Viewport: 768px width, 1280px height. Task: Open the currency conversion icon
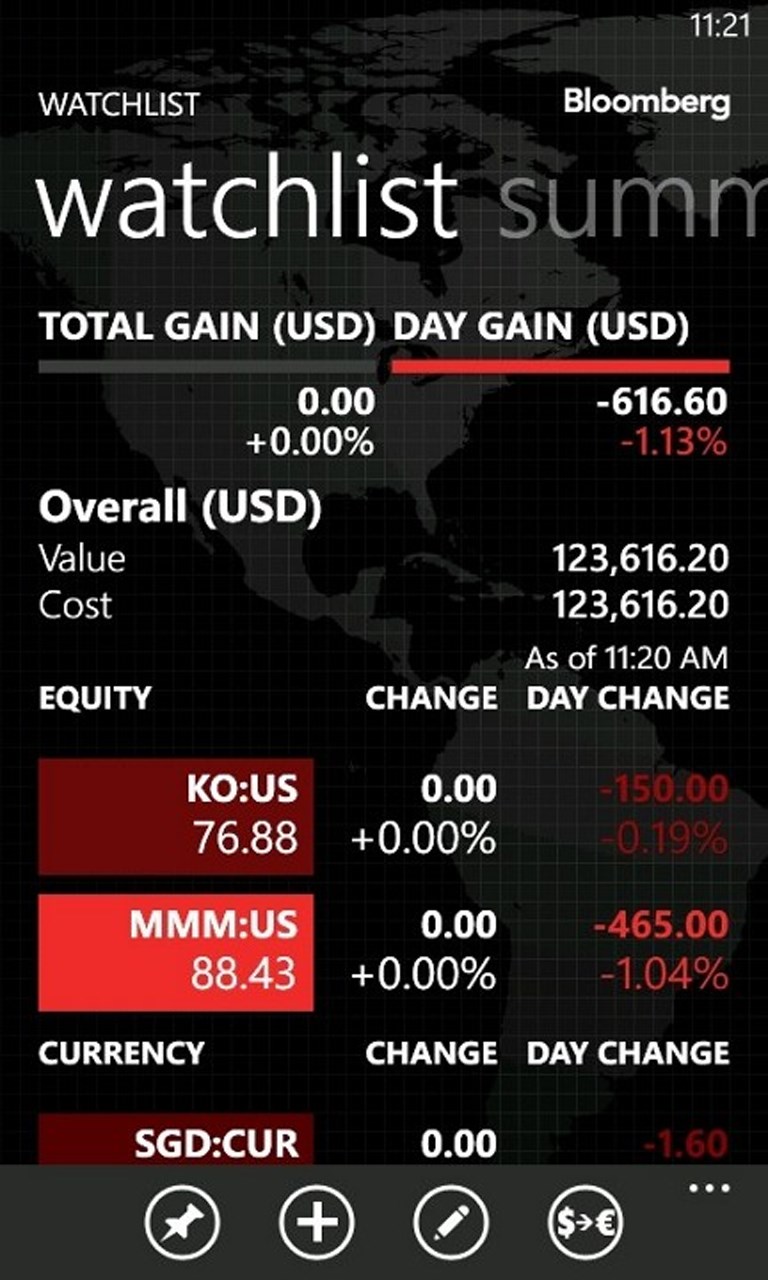point(586,1222)
